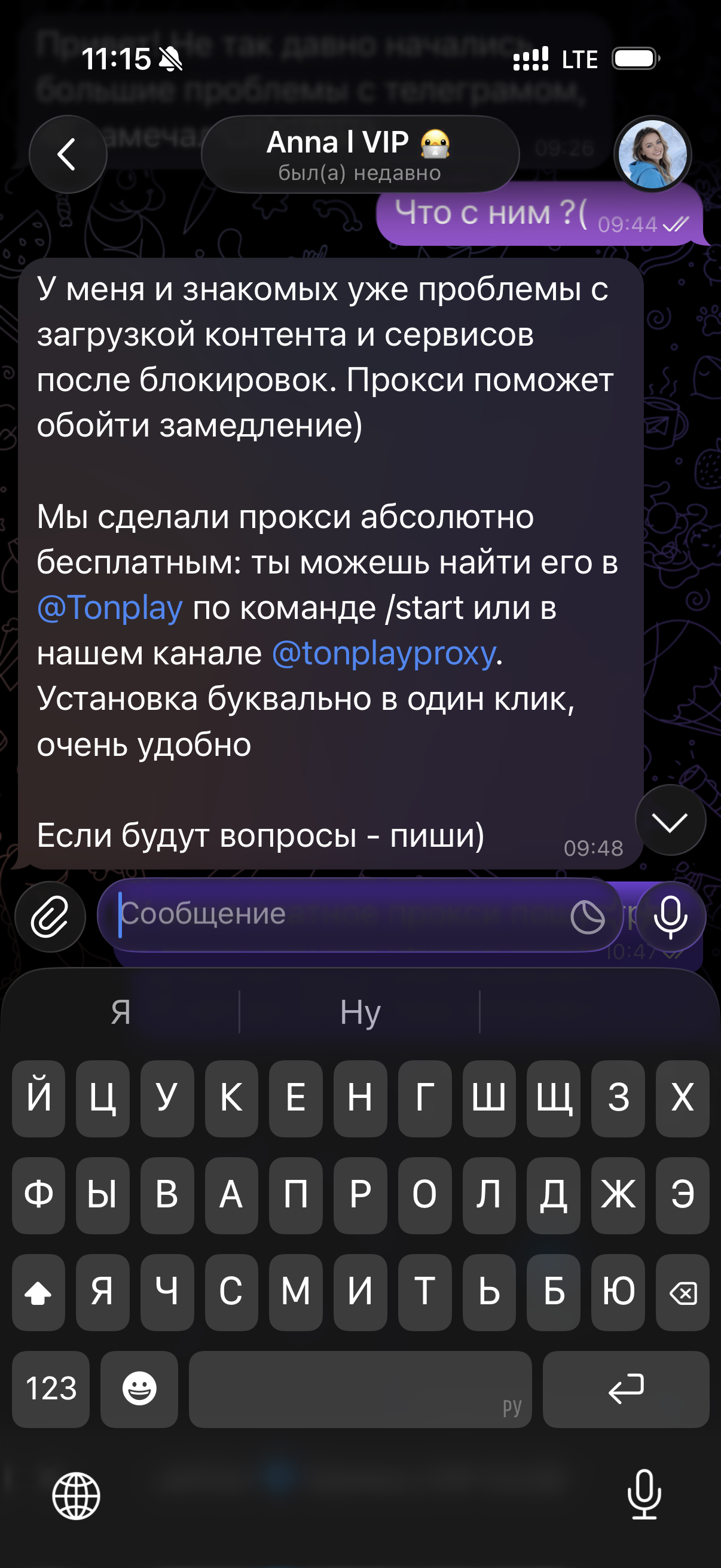The width and height of the screenshot is (721, 1568).
Task: Open Anna I VIP chat info header
Action: [359, 155]
